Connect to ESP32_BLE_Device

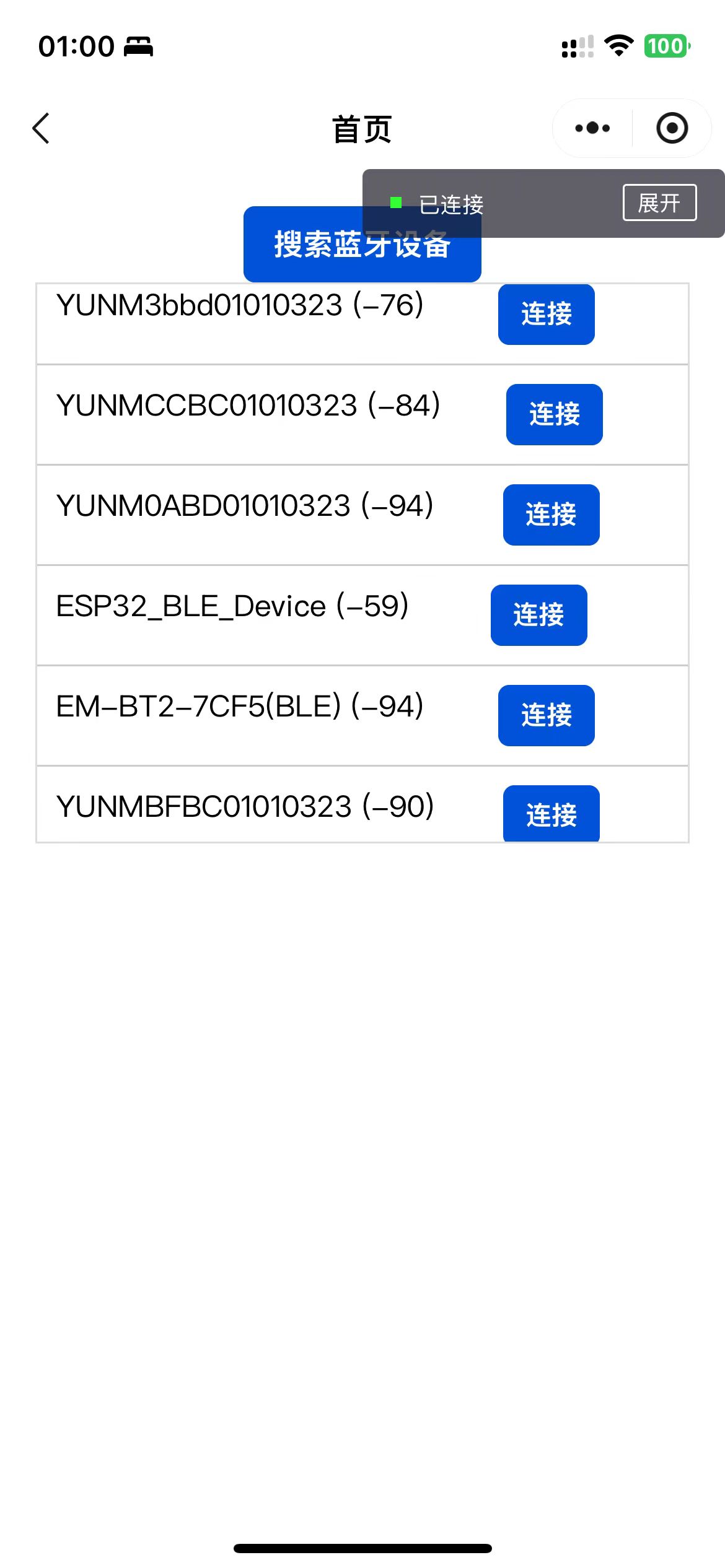(x=538, y=615)
